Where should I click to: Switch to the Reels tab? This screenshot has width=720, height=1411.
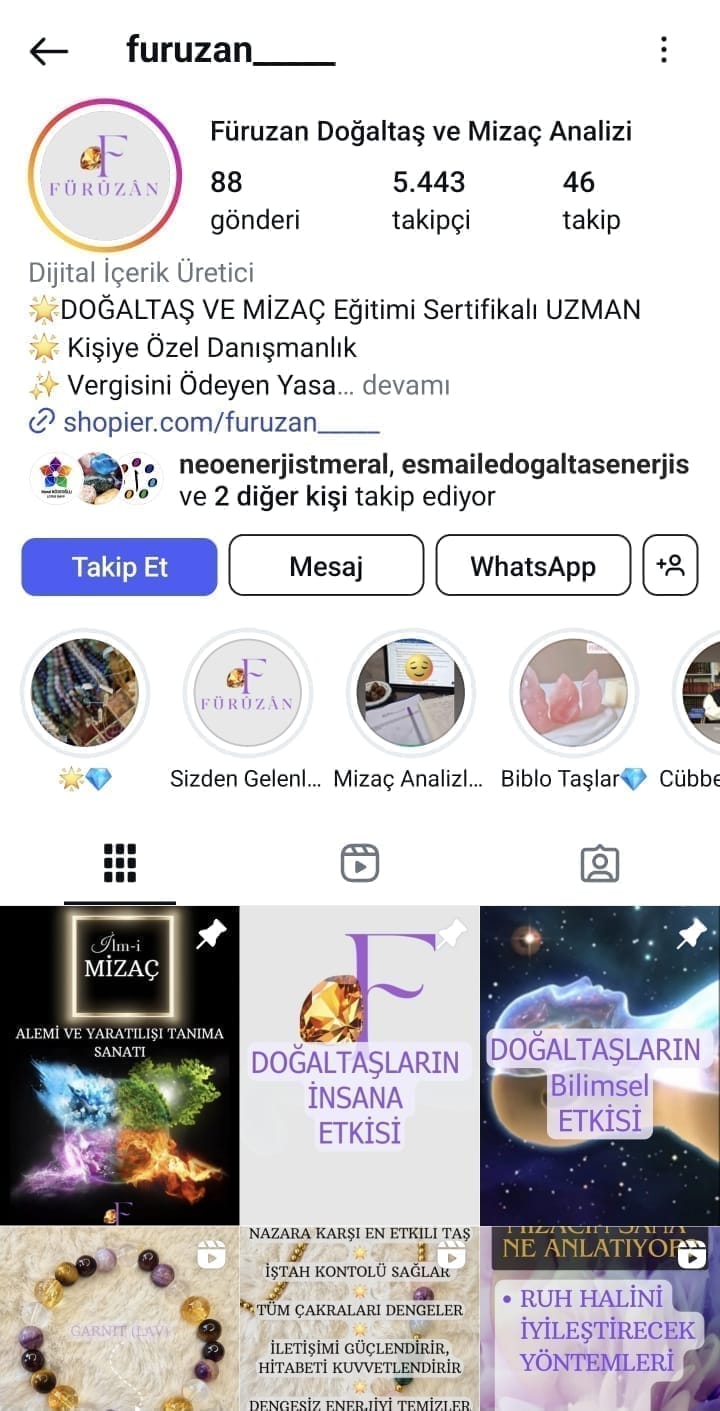tap(359, 862)
